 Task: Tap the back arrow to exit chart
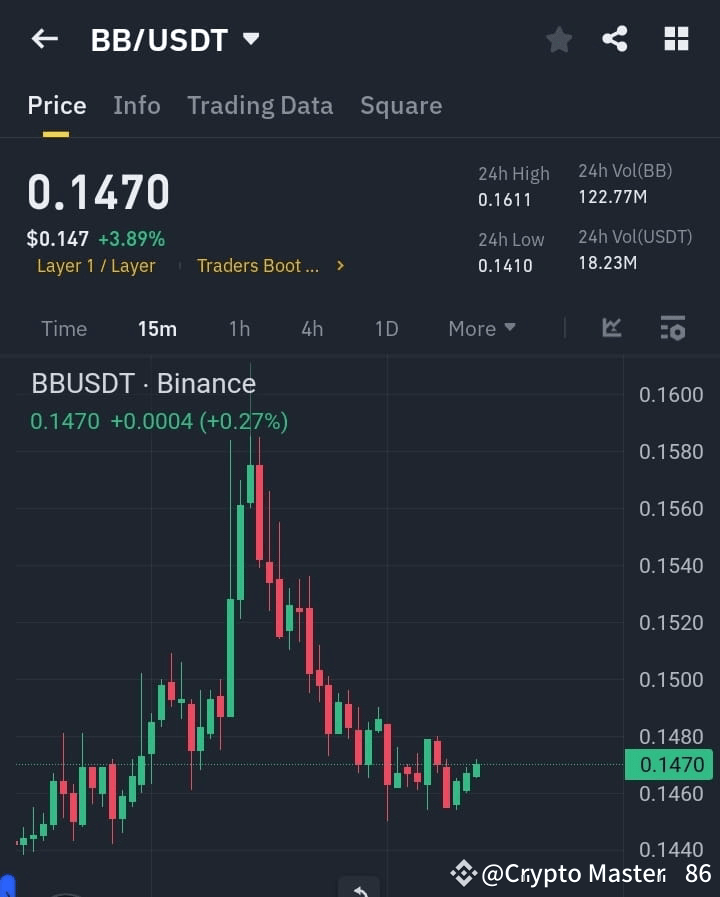pyautogui.click(x=43, y=39)
